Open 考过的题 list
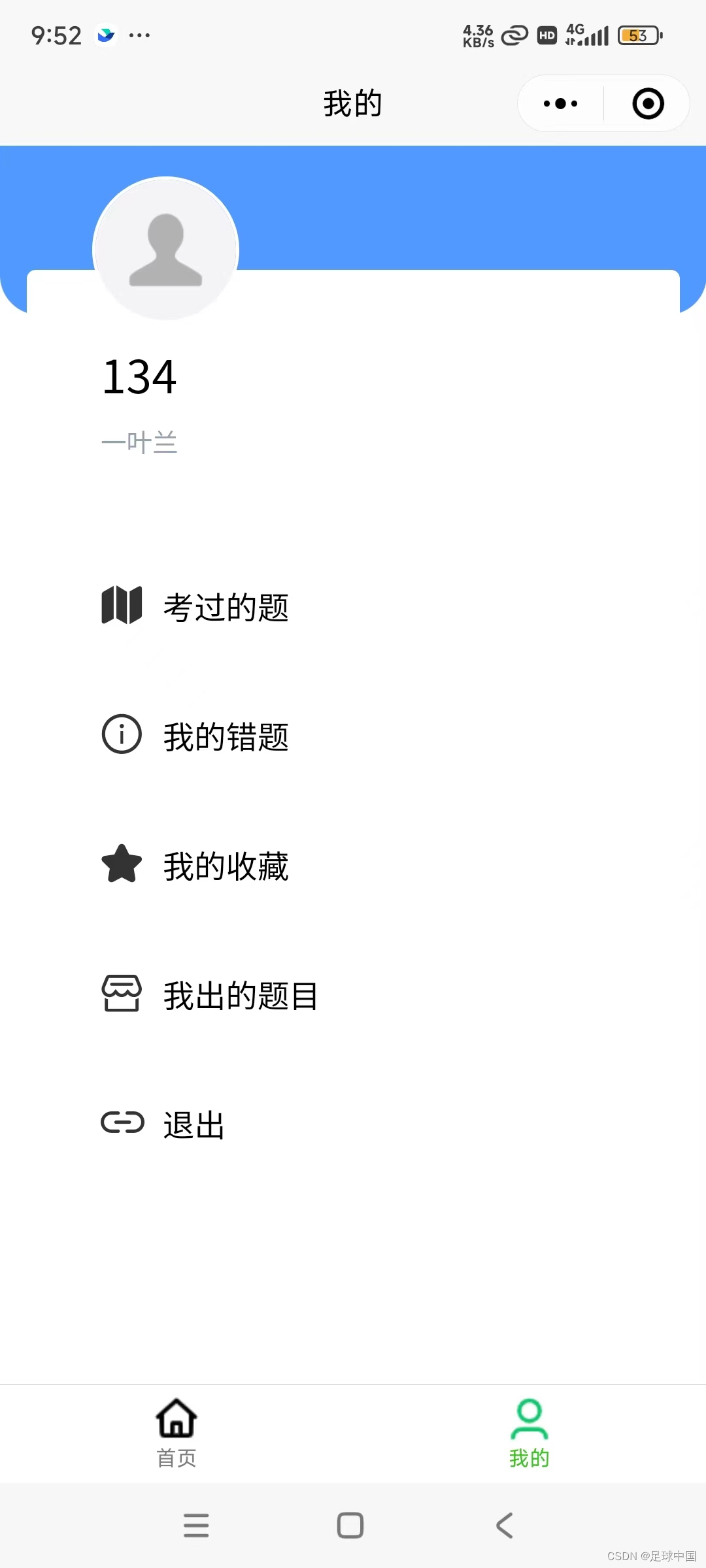706x1568 pixels. pos(225,607)
